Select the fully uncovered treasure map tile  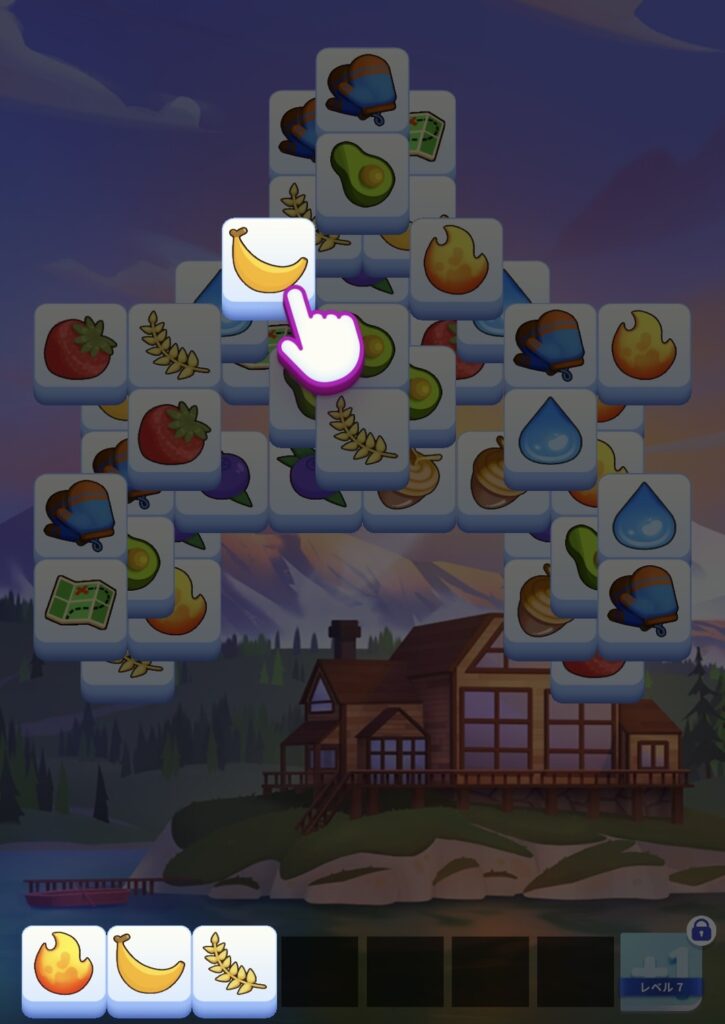[80, 602]
